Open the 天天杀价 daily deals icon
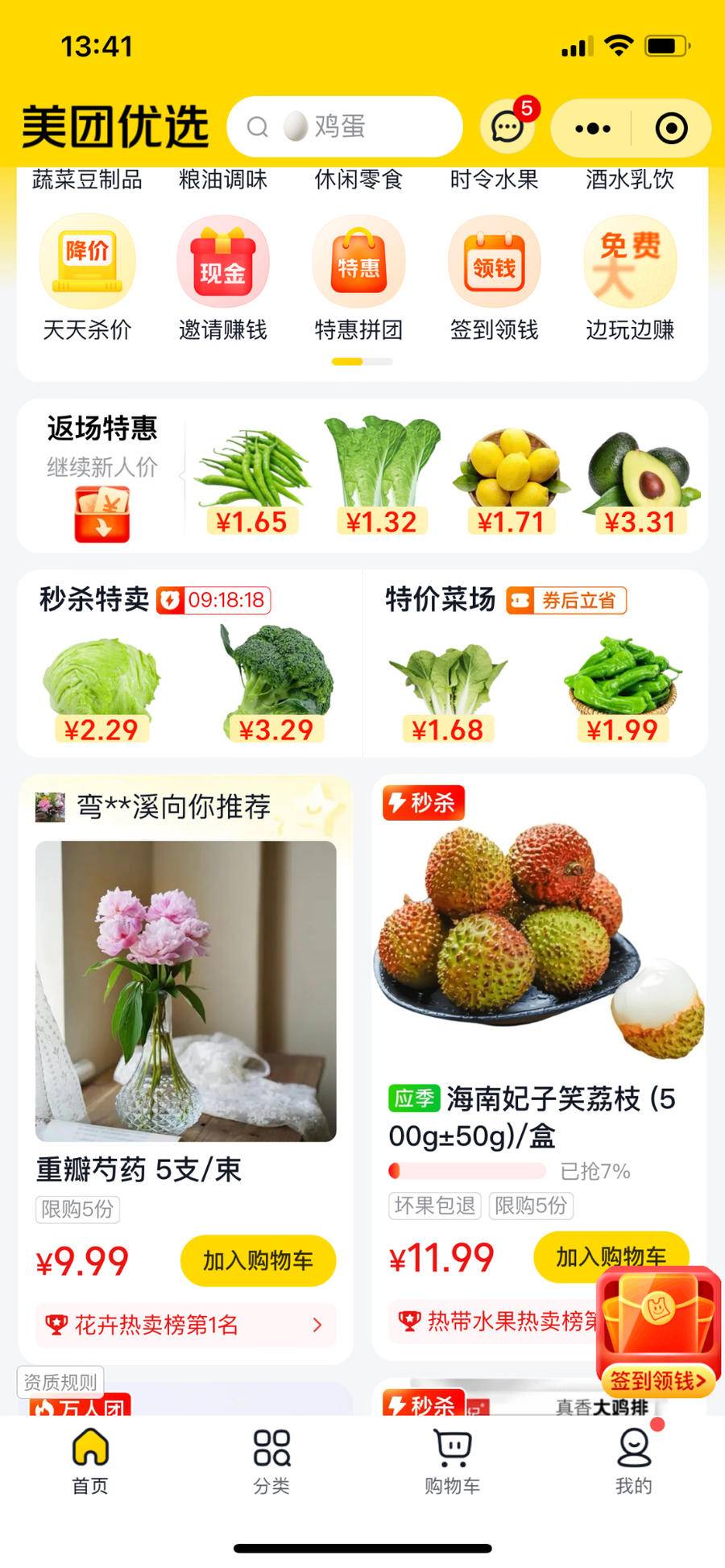 [87, 260]
